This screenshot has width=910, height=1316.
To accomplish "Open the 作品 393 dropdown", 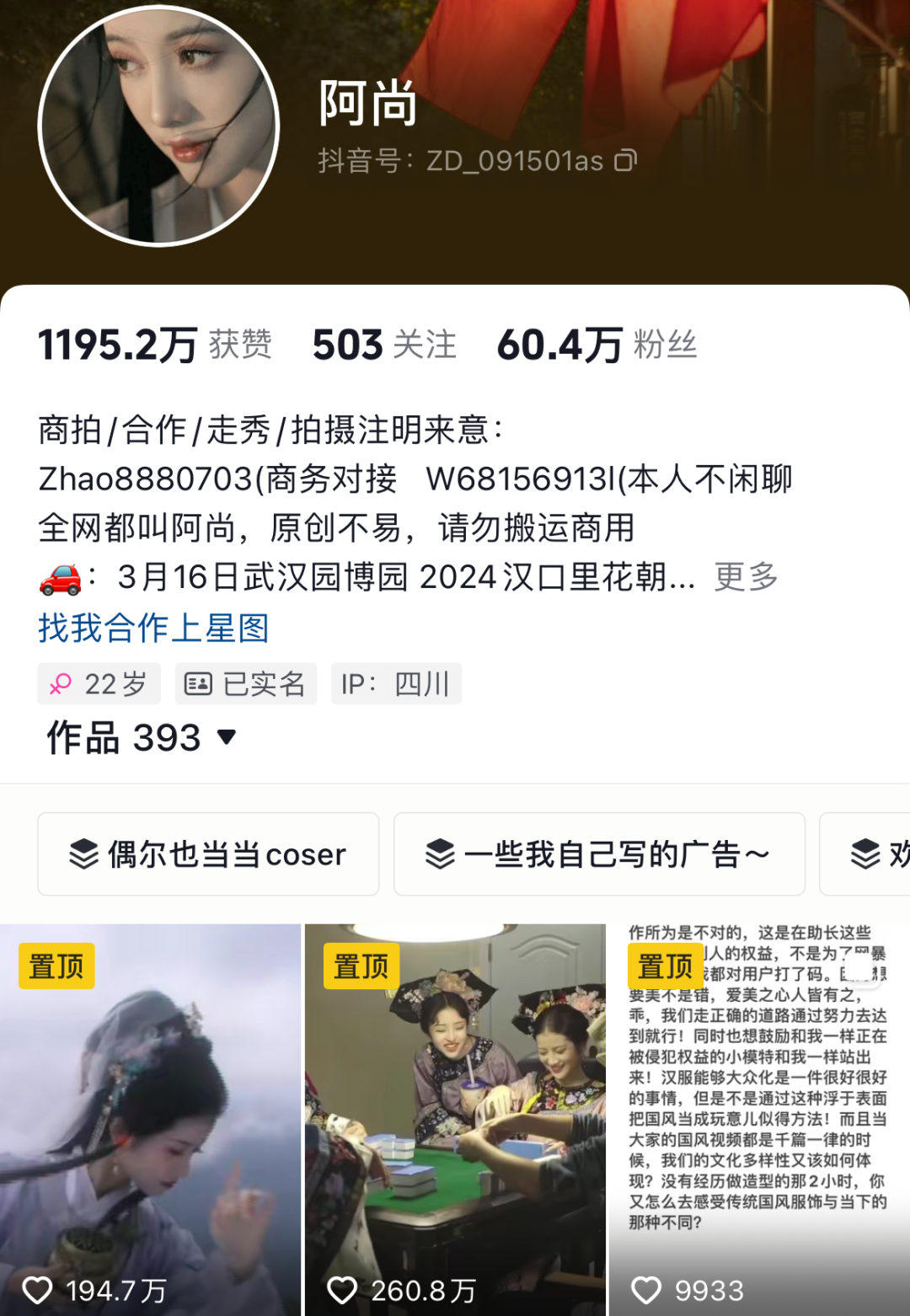I will (142, 738).
